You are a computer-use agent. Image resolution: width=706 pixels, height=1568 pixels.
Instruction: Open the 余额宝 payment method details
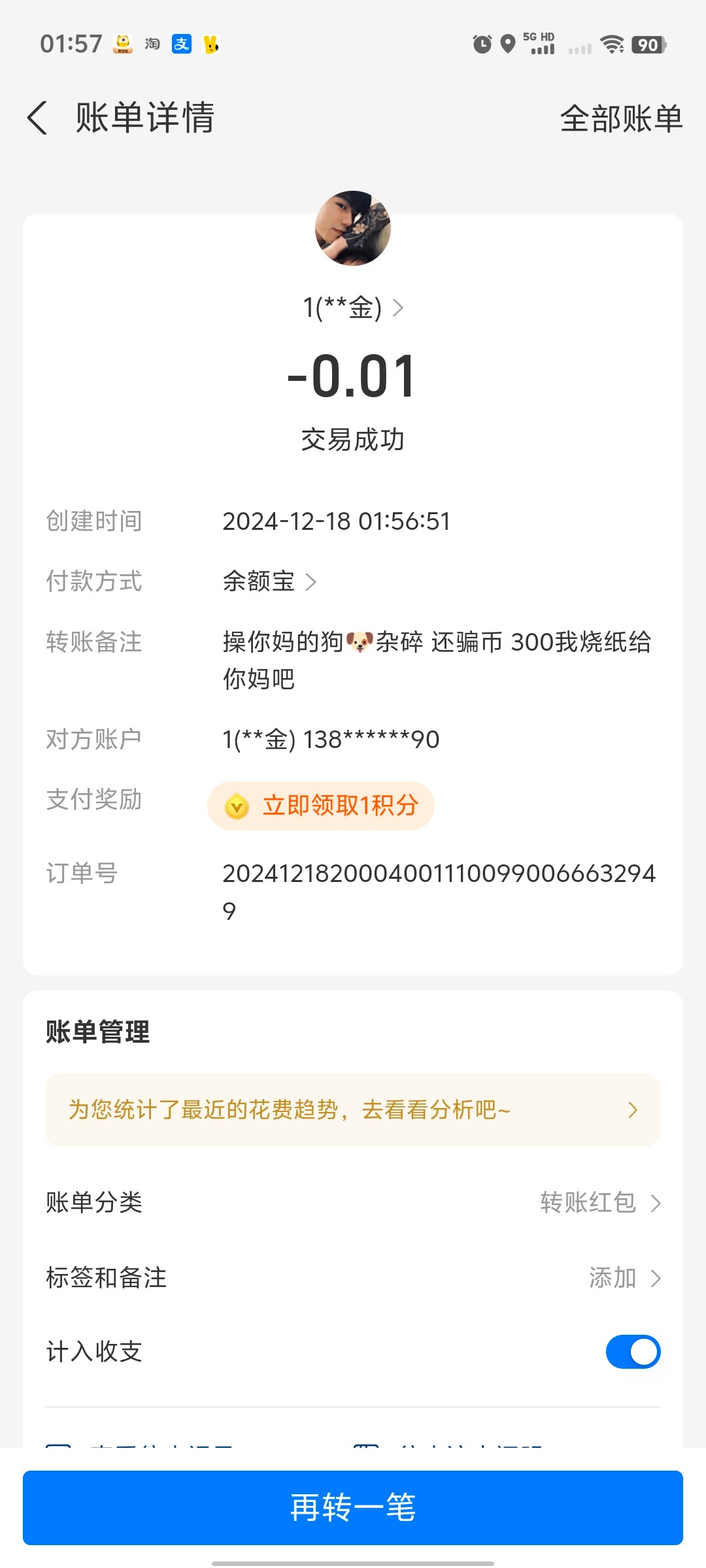tap(269, 581)
